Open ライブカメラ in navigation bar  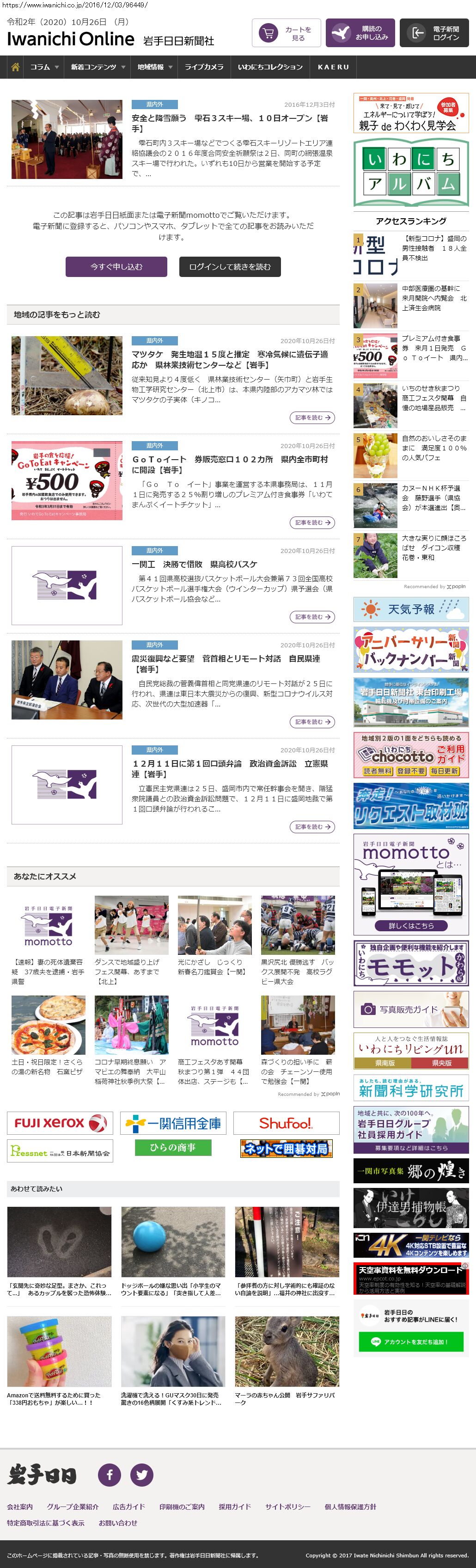pos(204,67)
